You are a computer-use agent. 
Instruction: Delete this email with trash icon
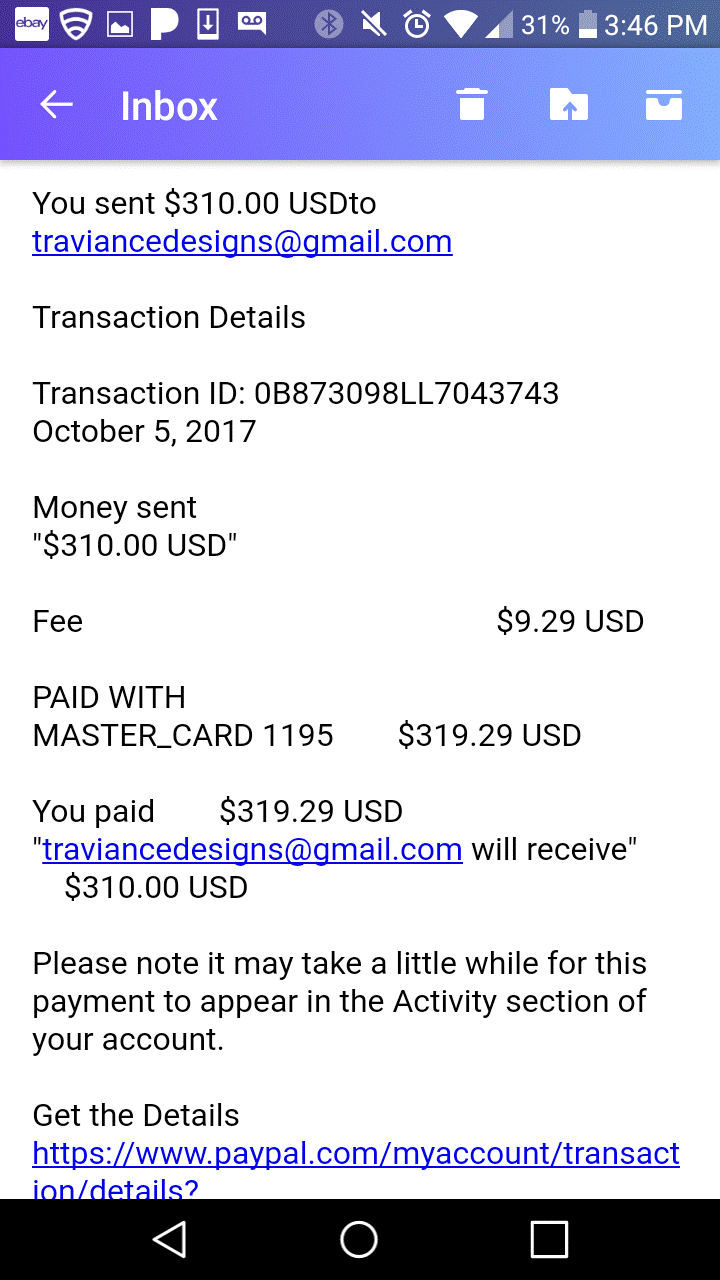(472, 105)
